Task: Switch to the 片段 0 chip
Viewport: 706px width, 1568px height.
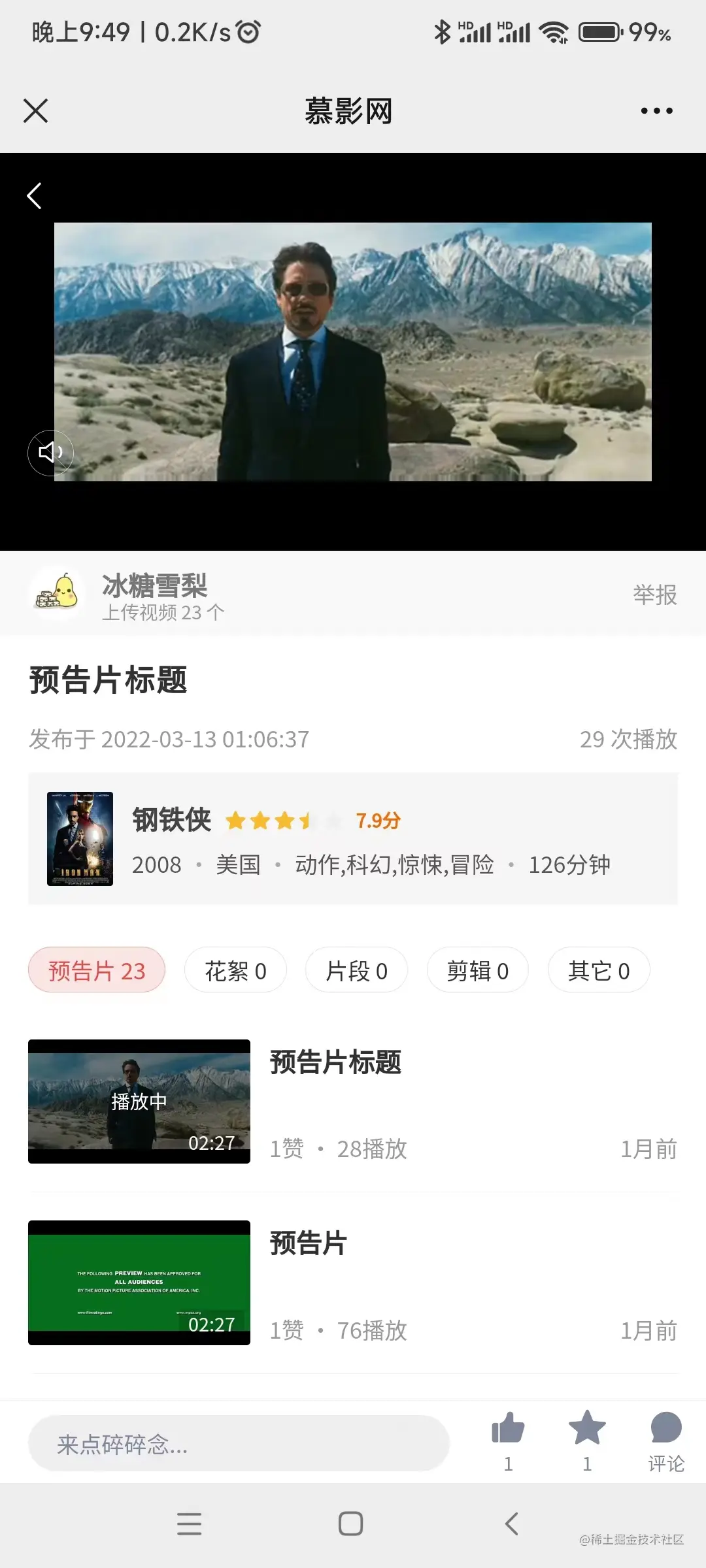Action: [356, 970]
